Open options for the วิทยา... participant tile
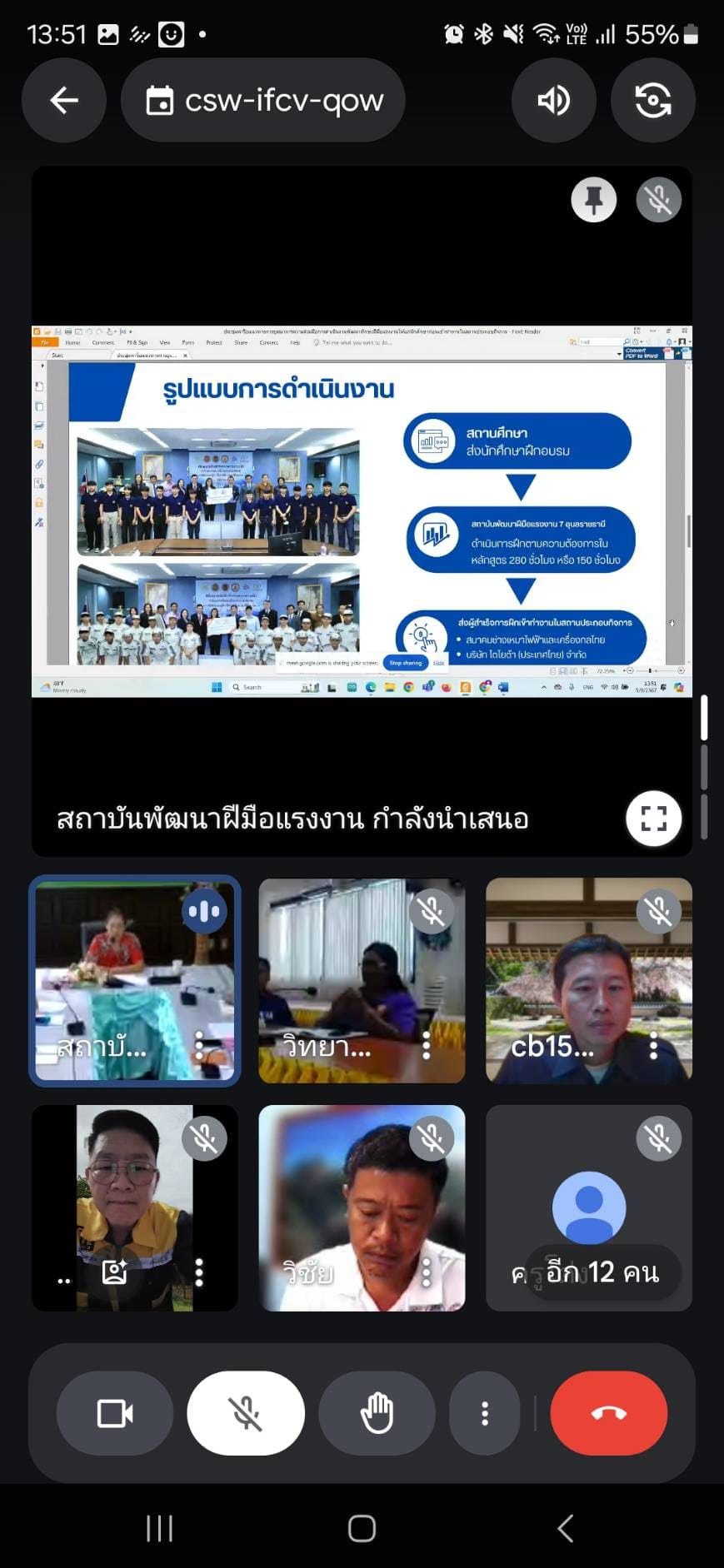 [x=427, y=1046]
